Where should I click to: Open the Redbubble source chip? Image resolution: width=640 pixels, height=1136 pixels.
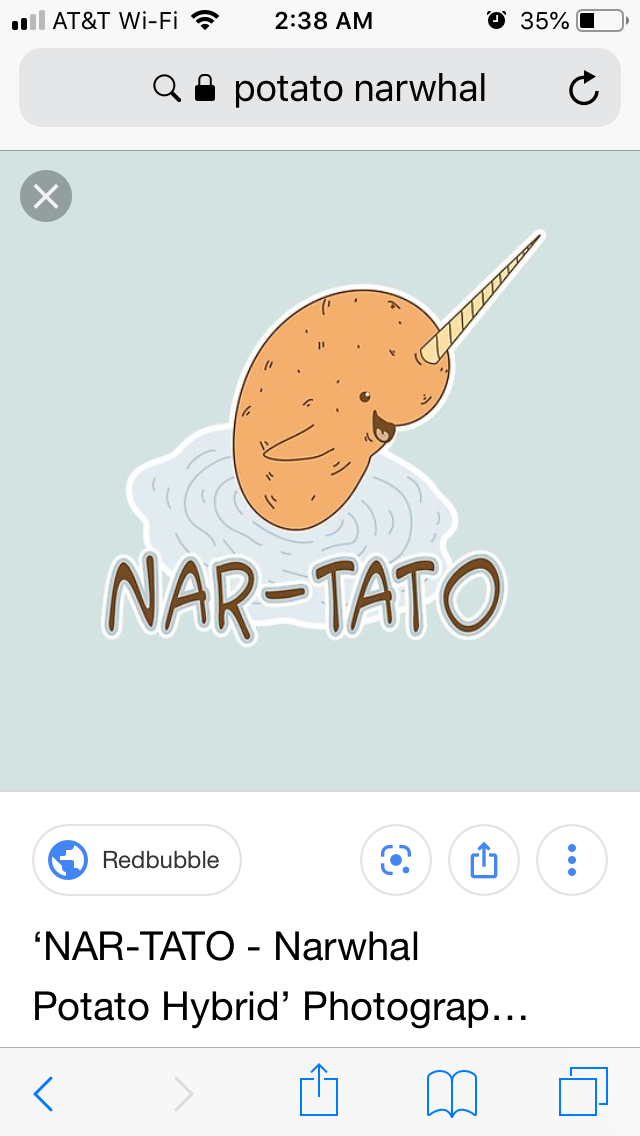137,860
